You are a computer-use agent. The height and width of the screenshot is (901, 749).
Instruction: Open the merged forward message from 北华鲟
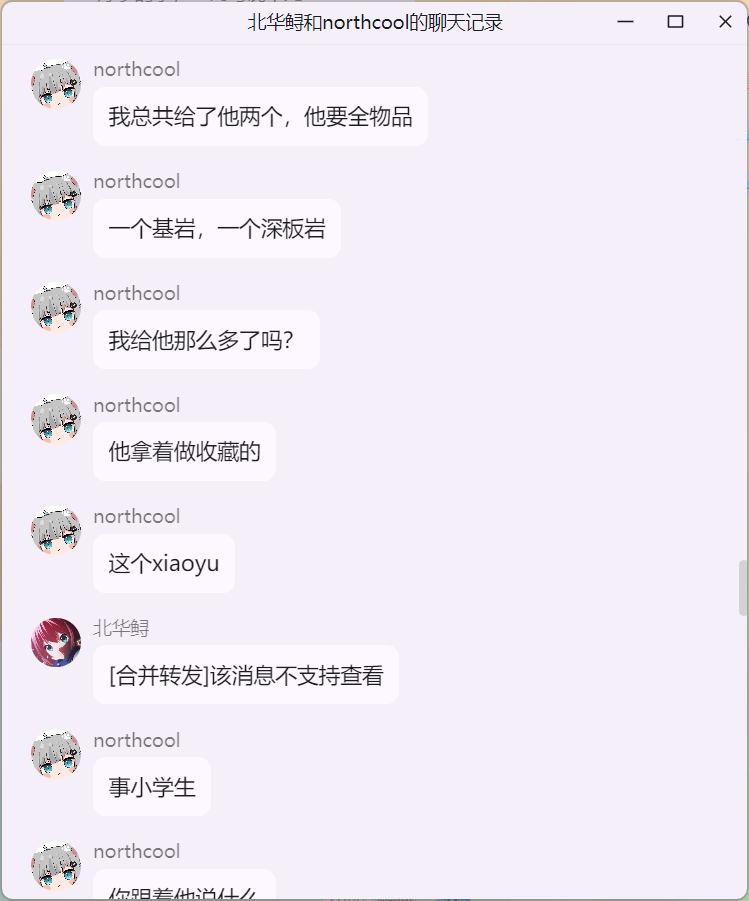(246, 676)
